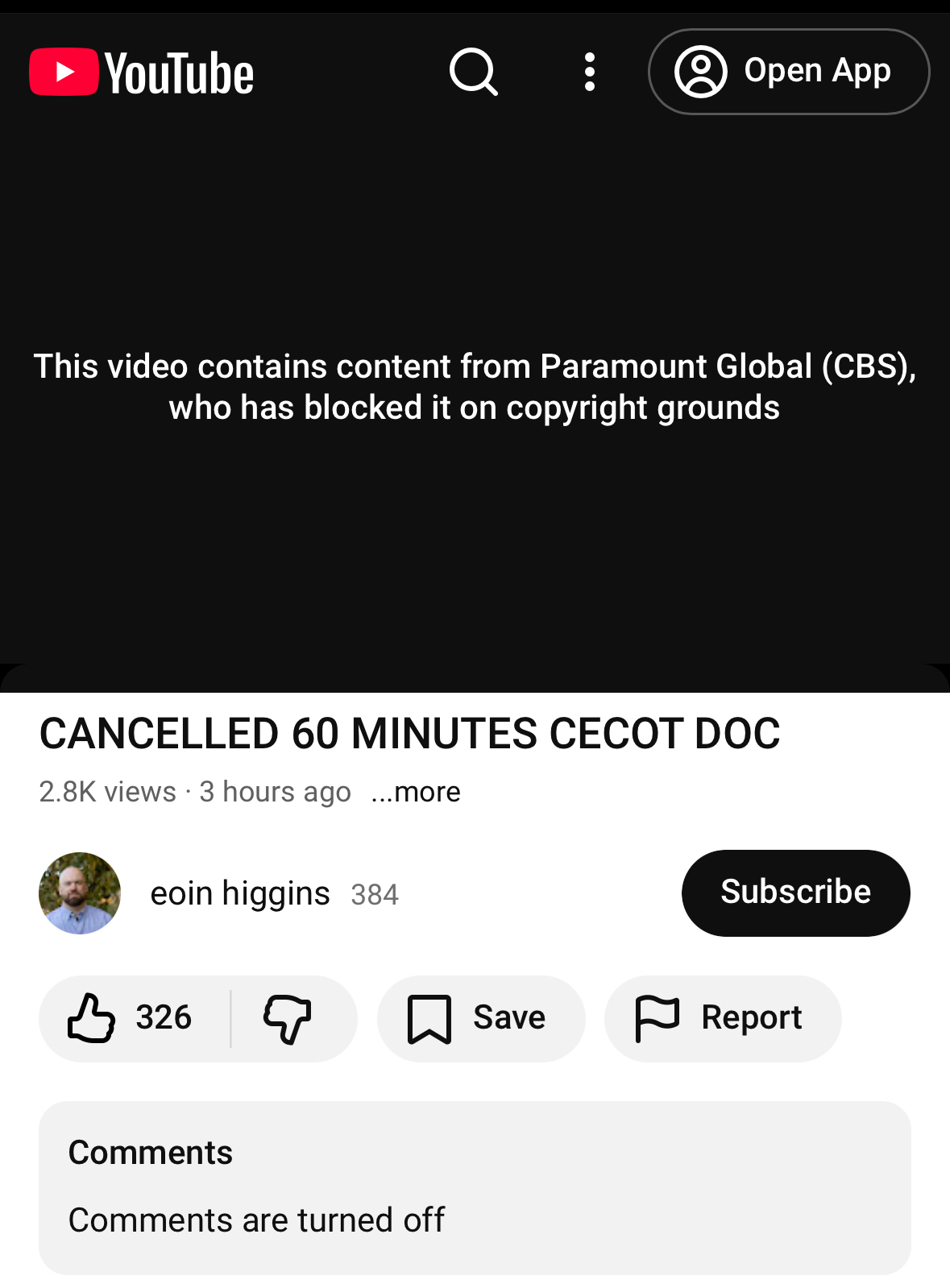The height and width of the screenshot is (1288, 950).
Task: Subscribe to eoin higgins
Action: (x=795, y=892)
